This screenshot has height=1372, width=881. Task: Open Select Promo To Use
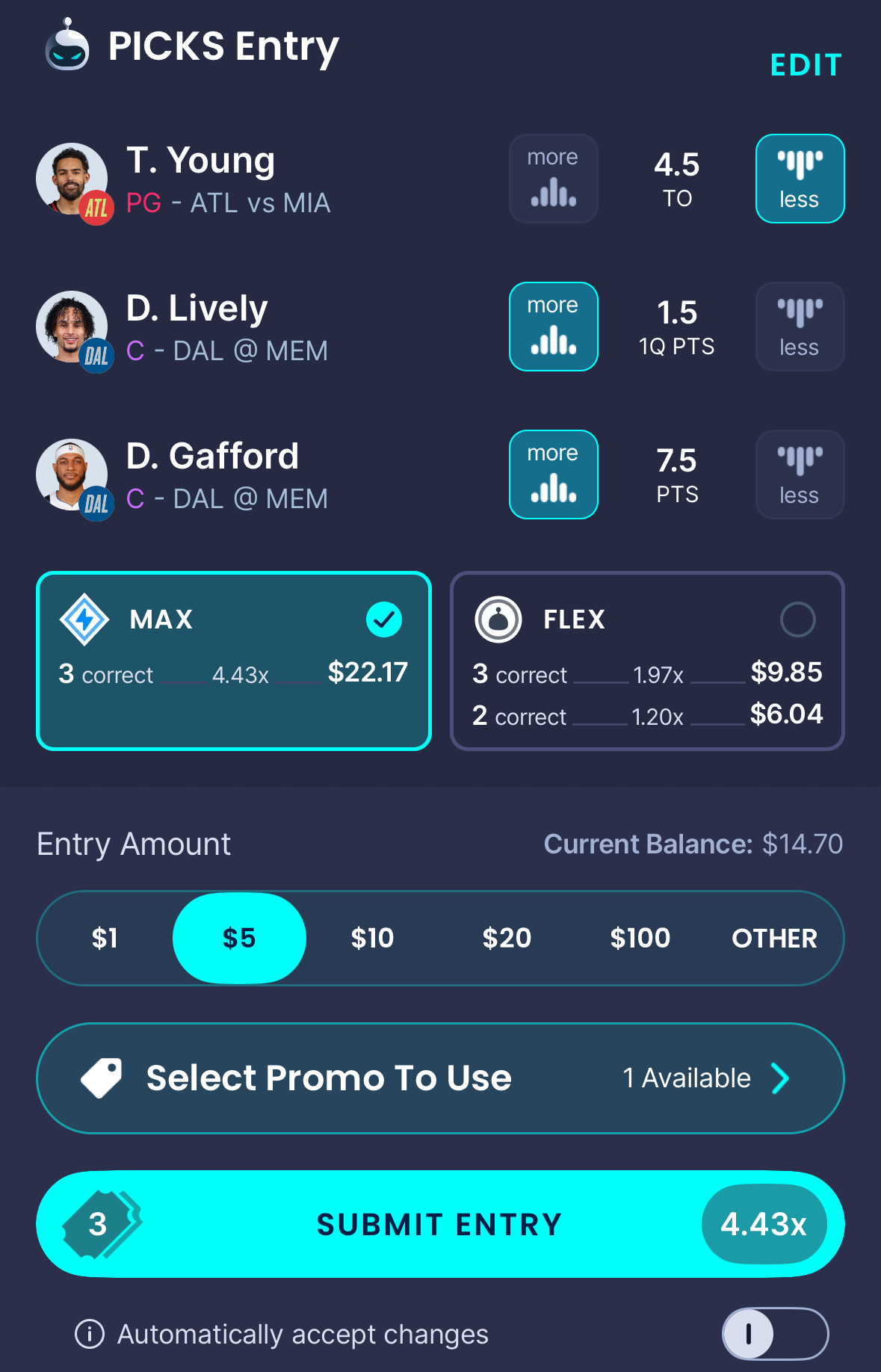tap(440, 1078)
